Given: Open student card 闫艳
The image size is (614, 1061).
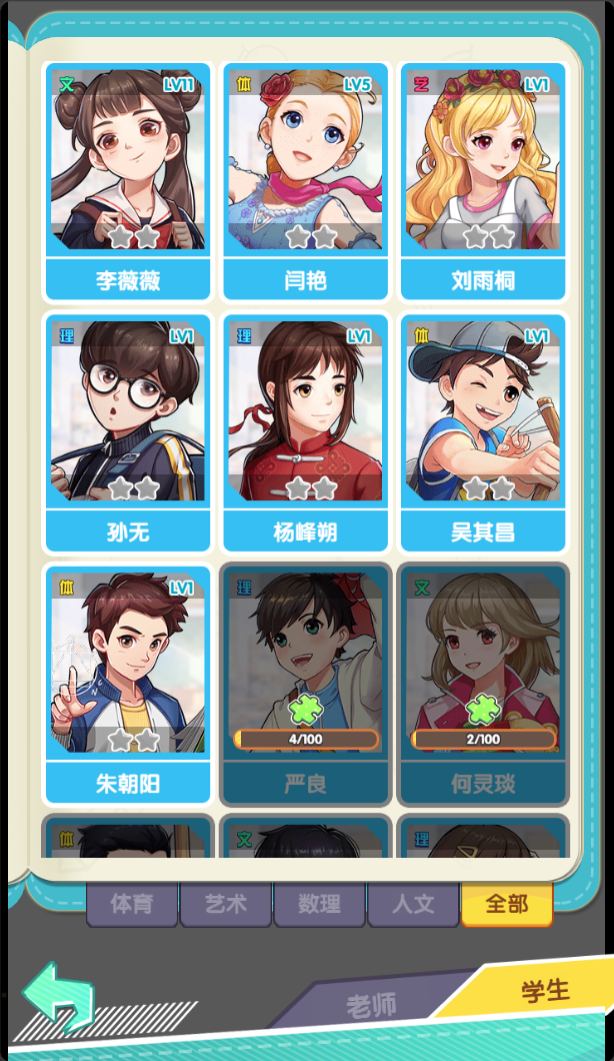Looking at the screenshot, I should click(305, 181).
